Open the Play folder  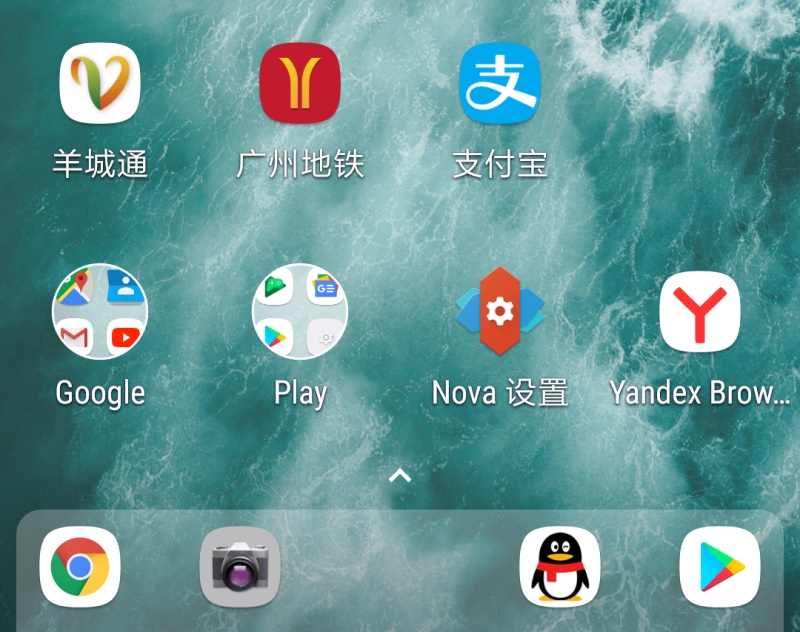300,311
